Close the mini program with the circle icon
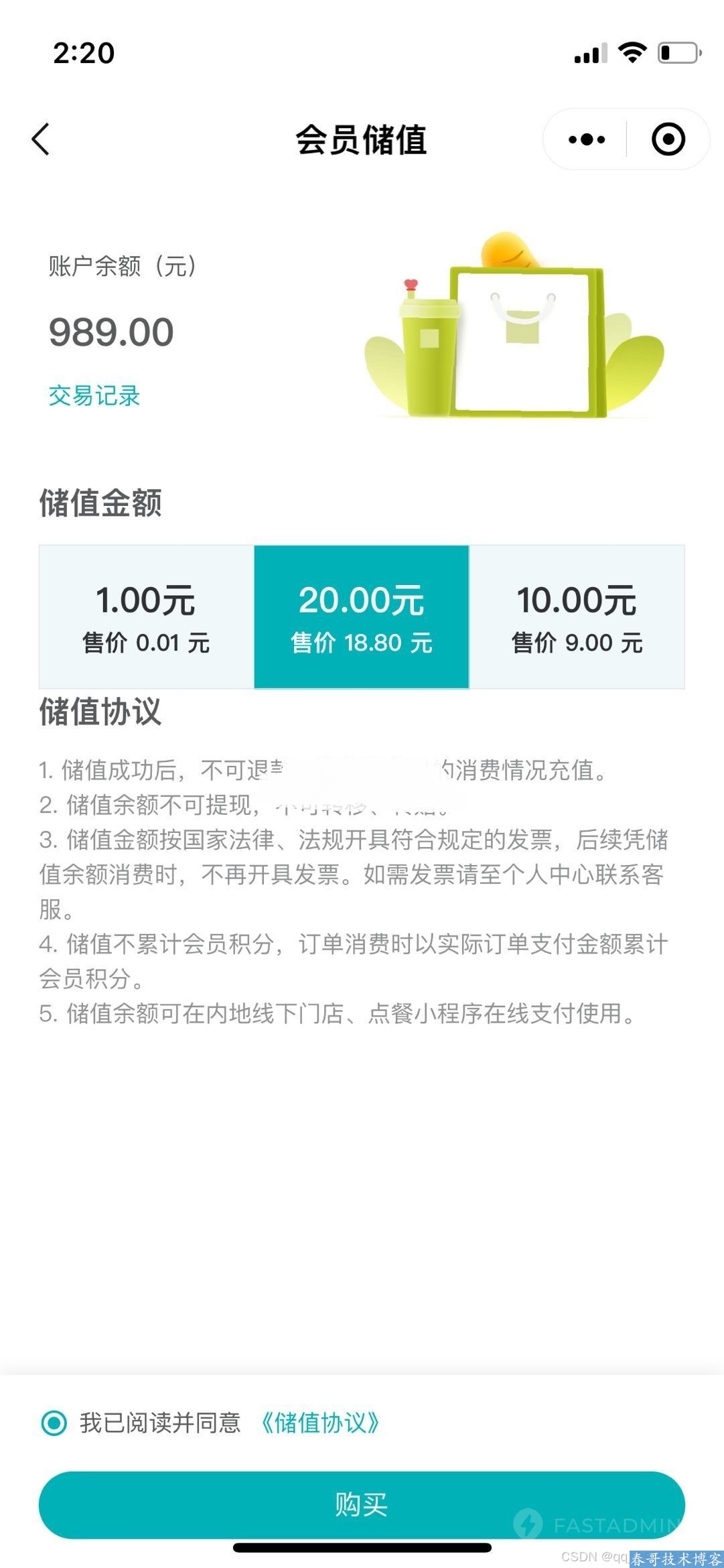The height and width of the screenshot is (1568, 724). pyautogui.click(x=668, y=139)
